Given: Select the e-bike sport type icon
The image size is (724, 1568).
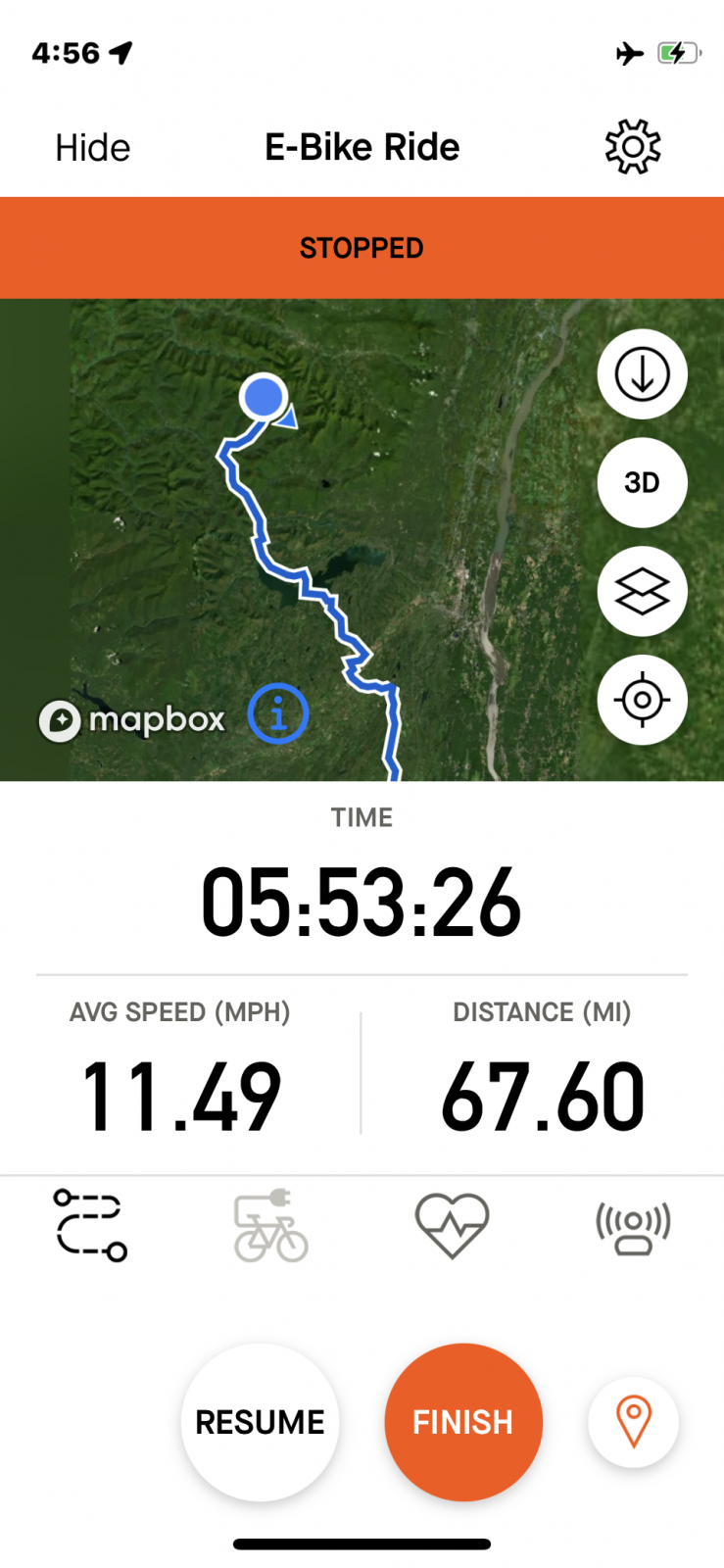Looking at the screenshot, I should click(271, 1225).
